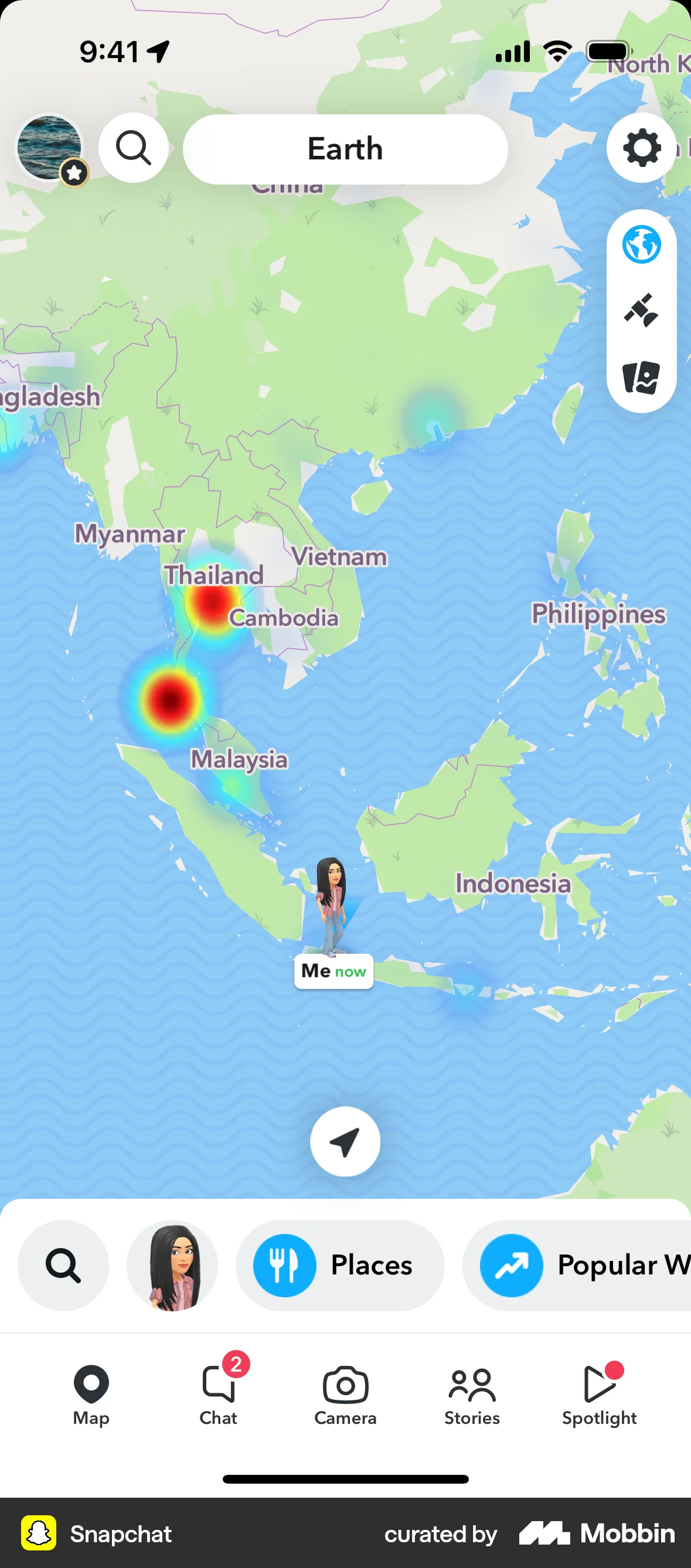Open the map legend icon
The image size is (691, 1568).
[x=642, y=377]
